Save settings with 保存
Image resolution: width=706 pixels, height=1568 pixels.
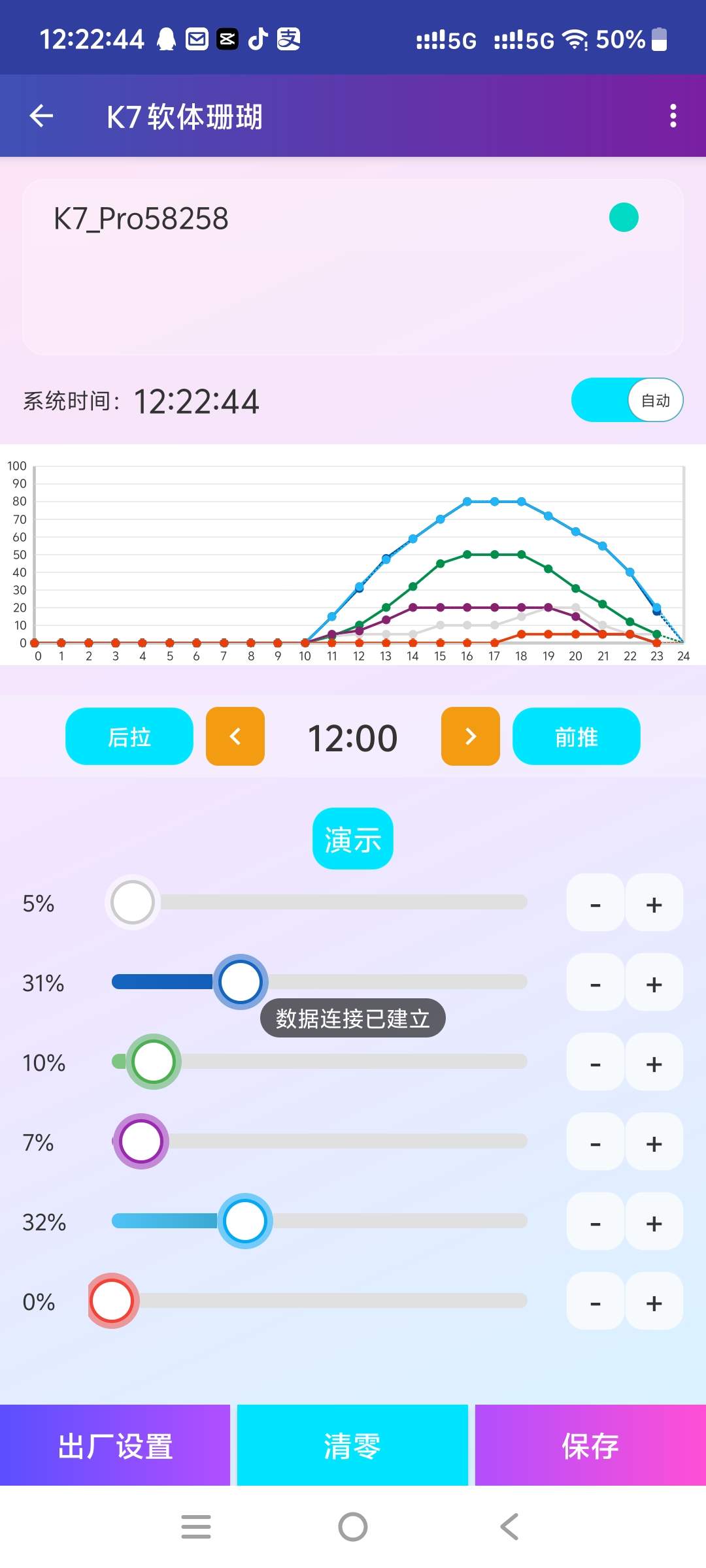pos(590,1445)
